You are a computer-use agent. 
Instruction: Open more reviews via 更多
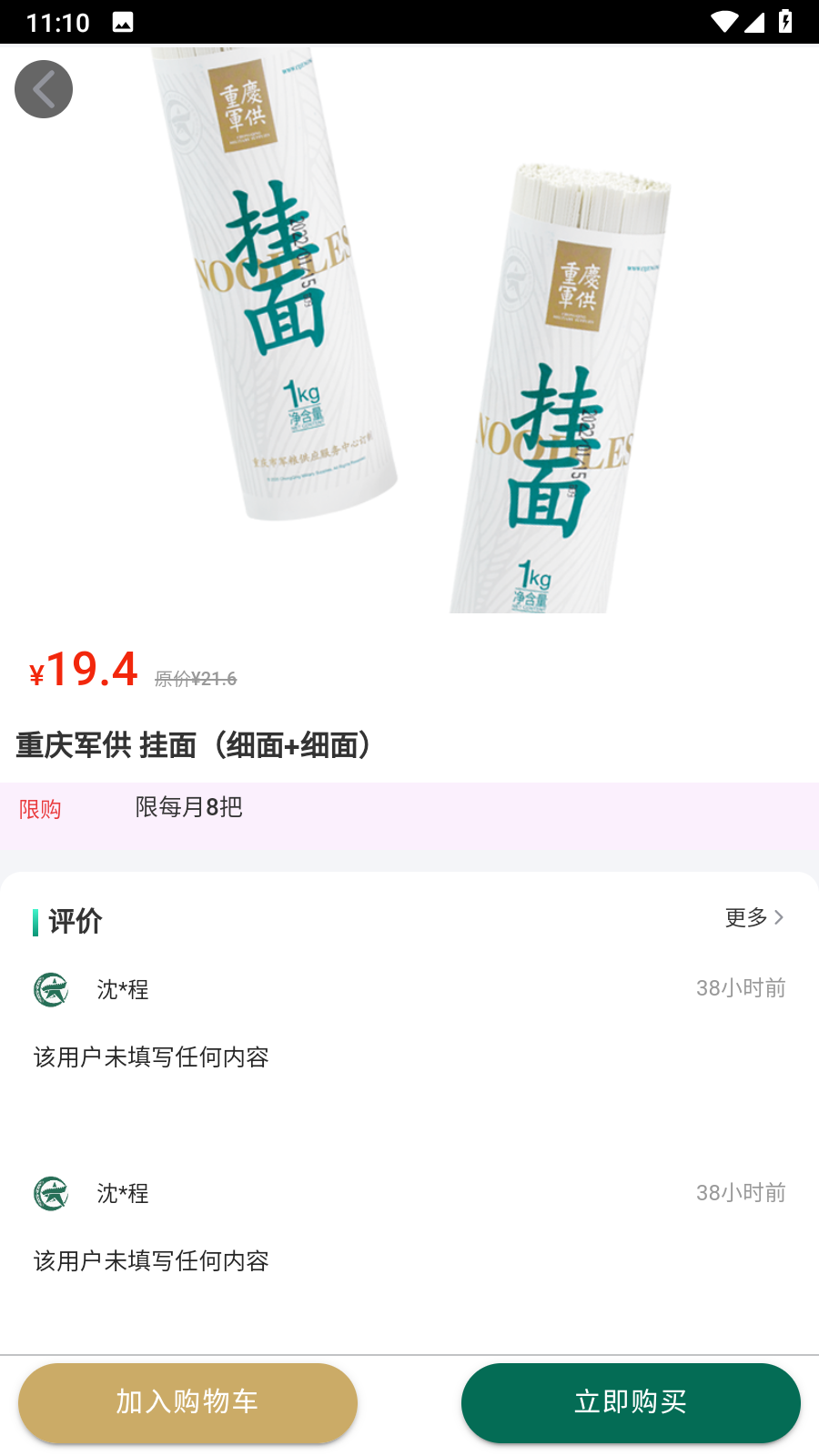753,917
